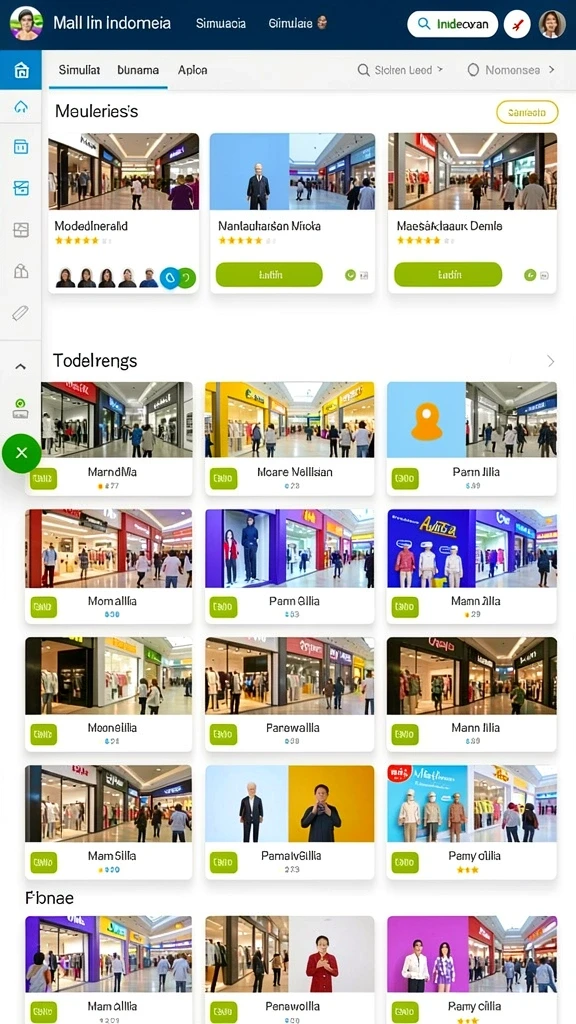Open the Moare Nellisian mall card

[x=289, y=439]
